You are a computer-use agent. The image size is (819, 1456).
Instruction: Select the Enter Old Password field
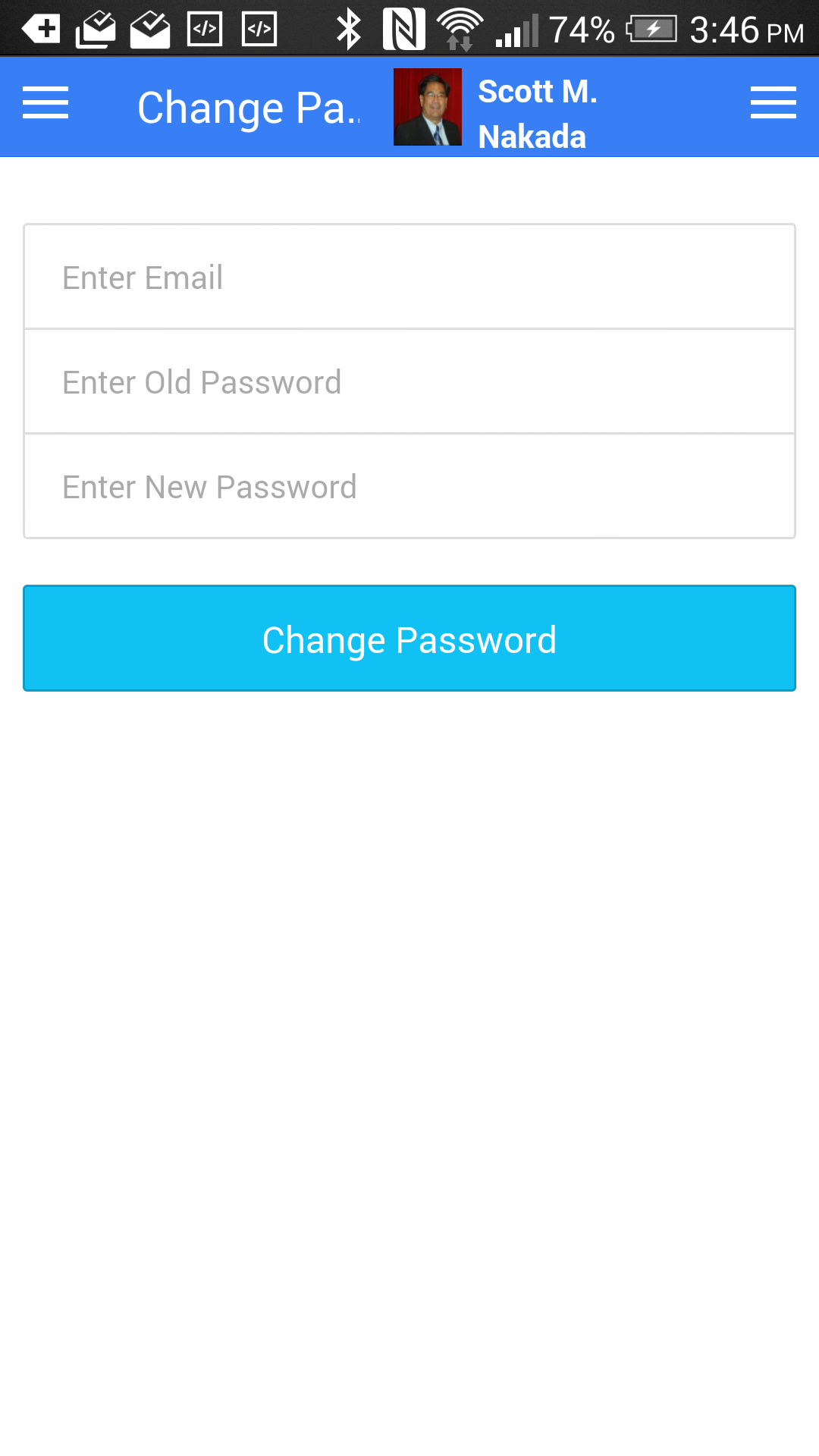(x=409, y=381)
